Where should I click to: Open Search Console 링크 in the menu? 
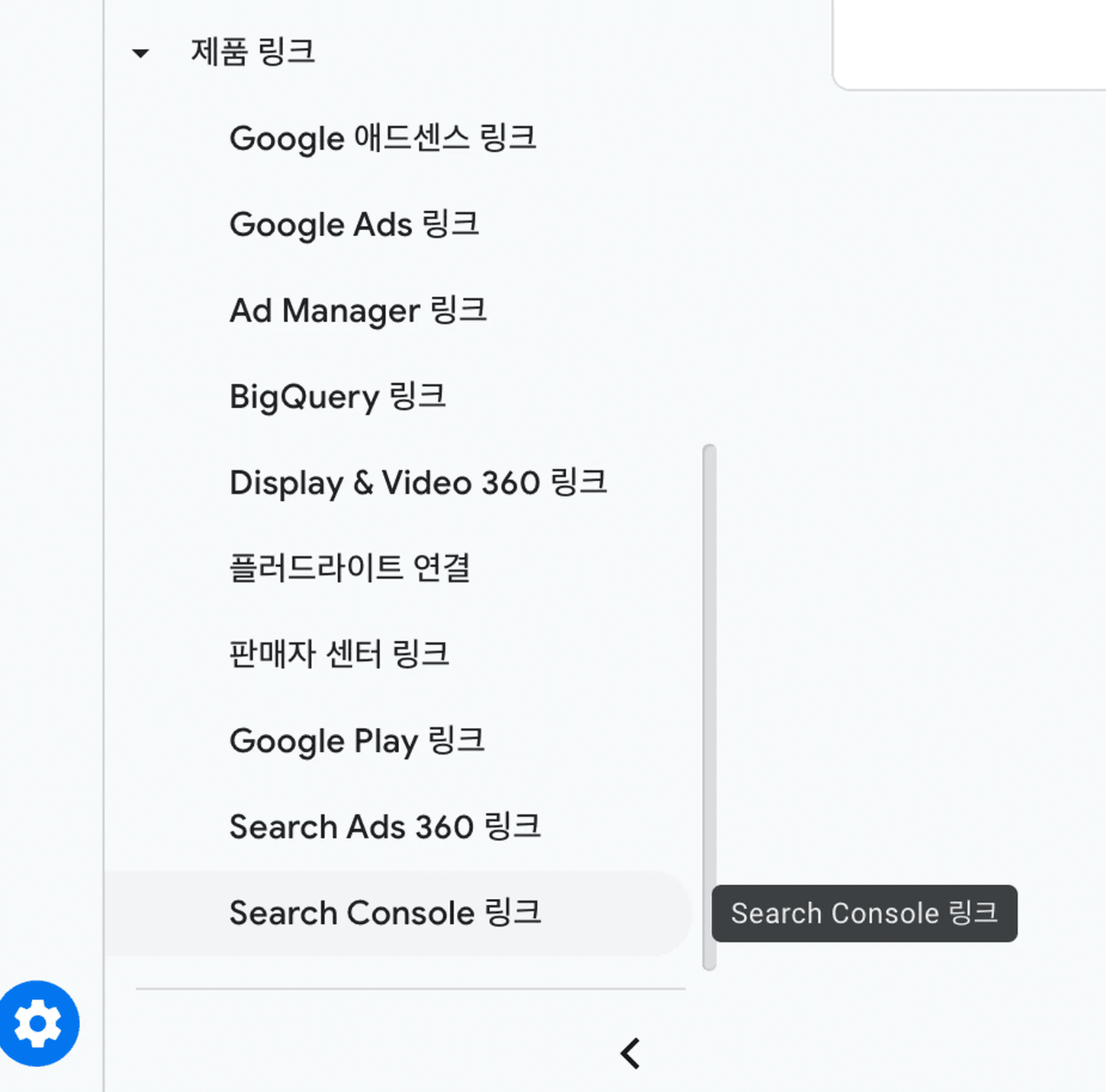[x=384, y=913]
